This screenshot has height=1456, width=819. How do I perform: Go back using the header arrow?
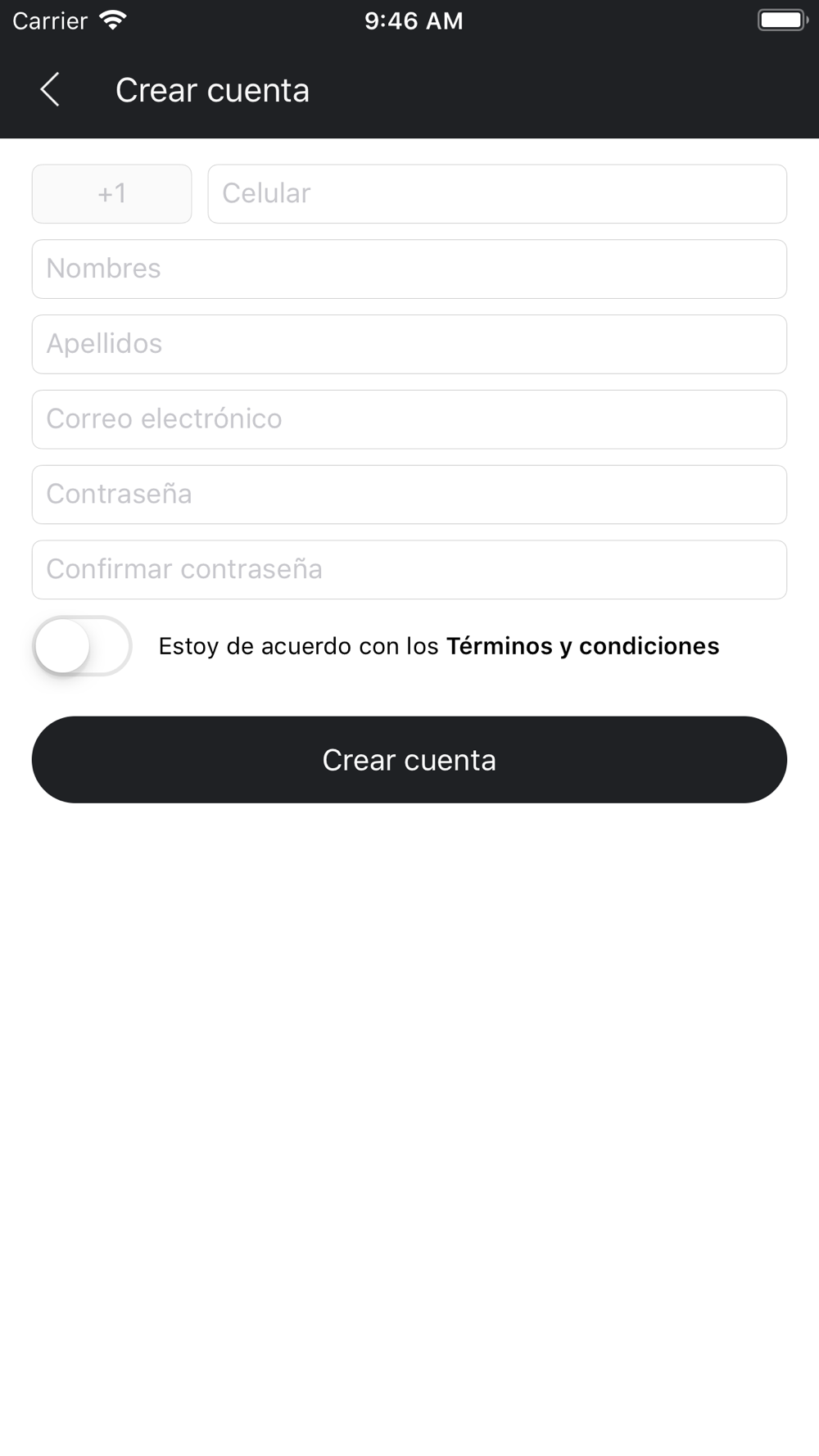(x=50, y=89)
